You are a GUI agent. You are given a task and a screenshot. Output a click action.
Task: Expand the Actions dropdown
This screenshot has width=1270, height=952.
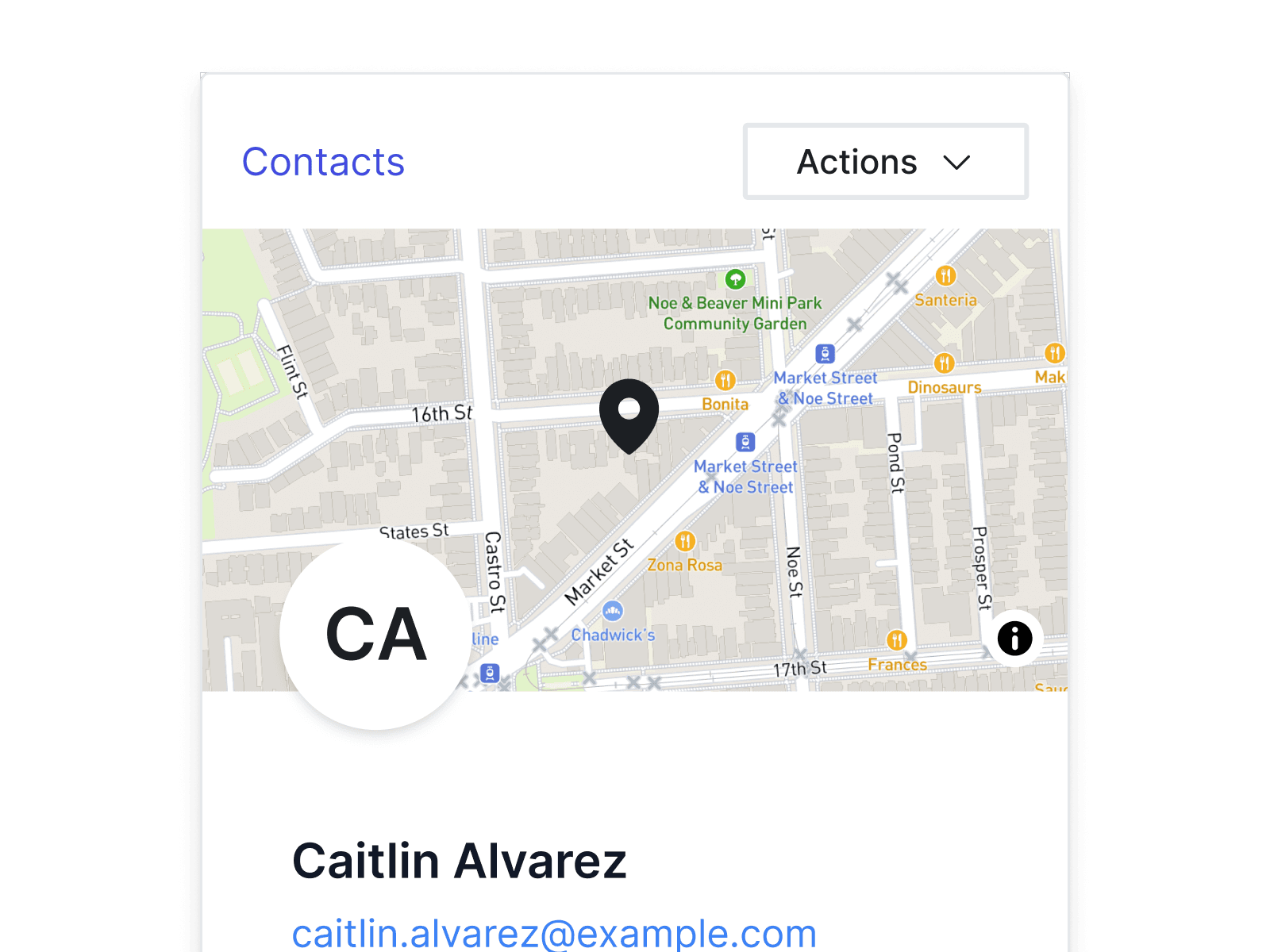pyautogui.click(x=885, y=162)
